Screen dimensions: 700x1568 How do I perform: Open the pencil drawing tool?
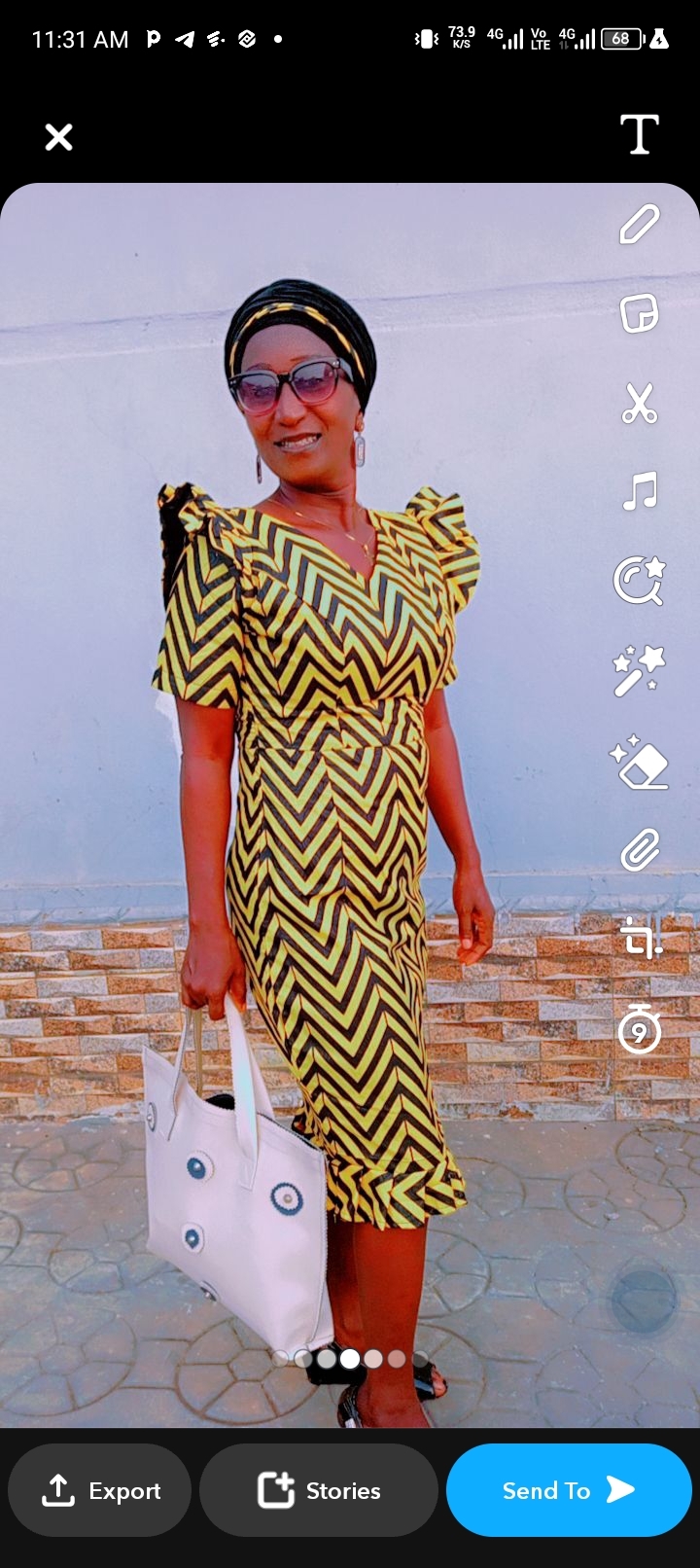tap(640, 225)
